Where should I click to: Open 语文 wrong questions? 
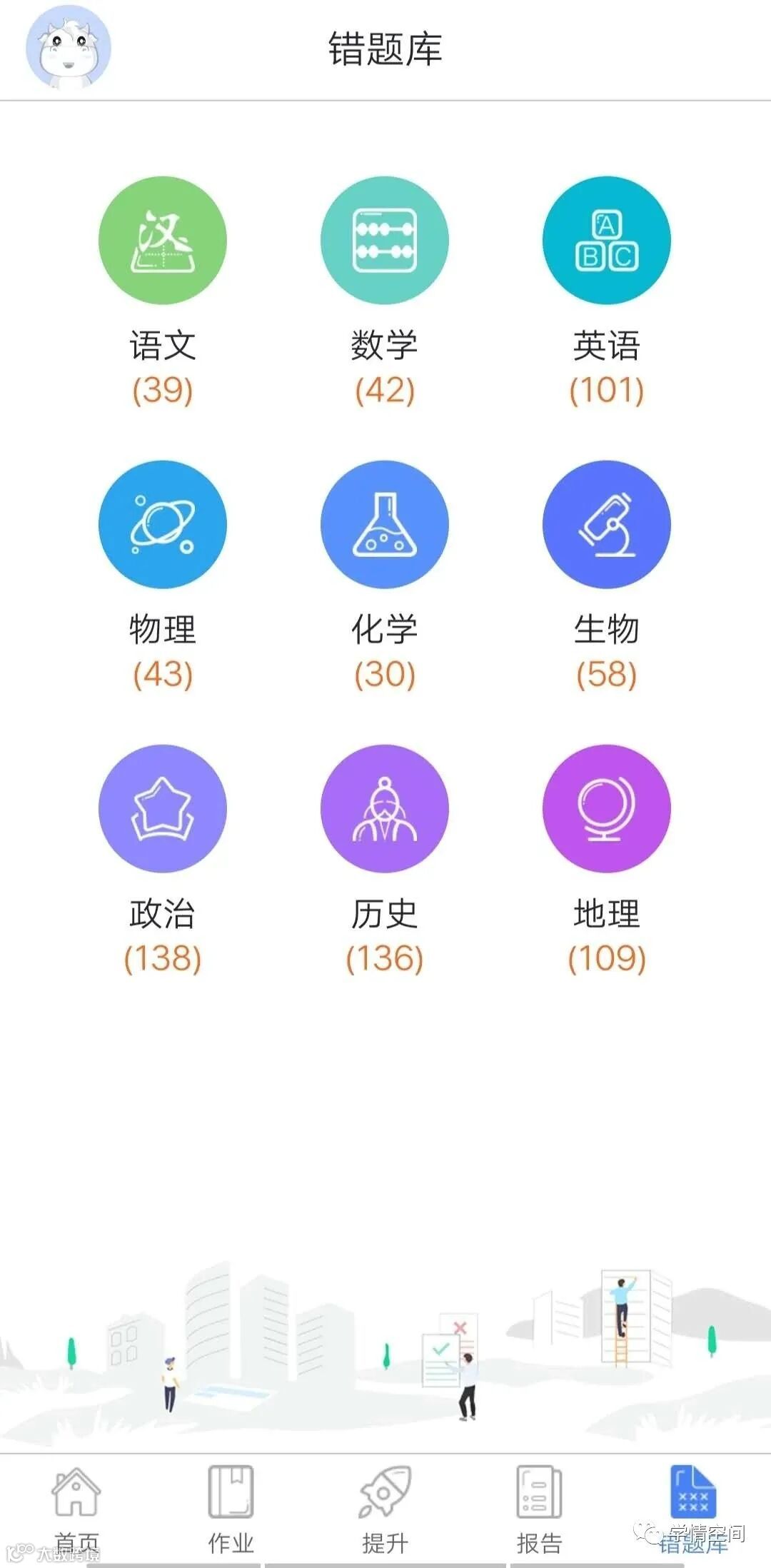(163, 241)
